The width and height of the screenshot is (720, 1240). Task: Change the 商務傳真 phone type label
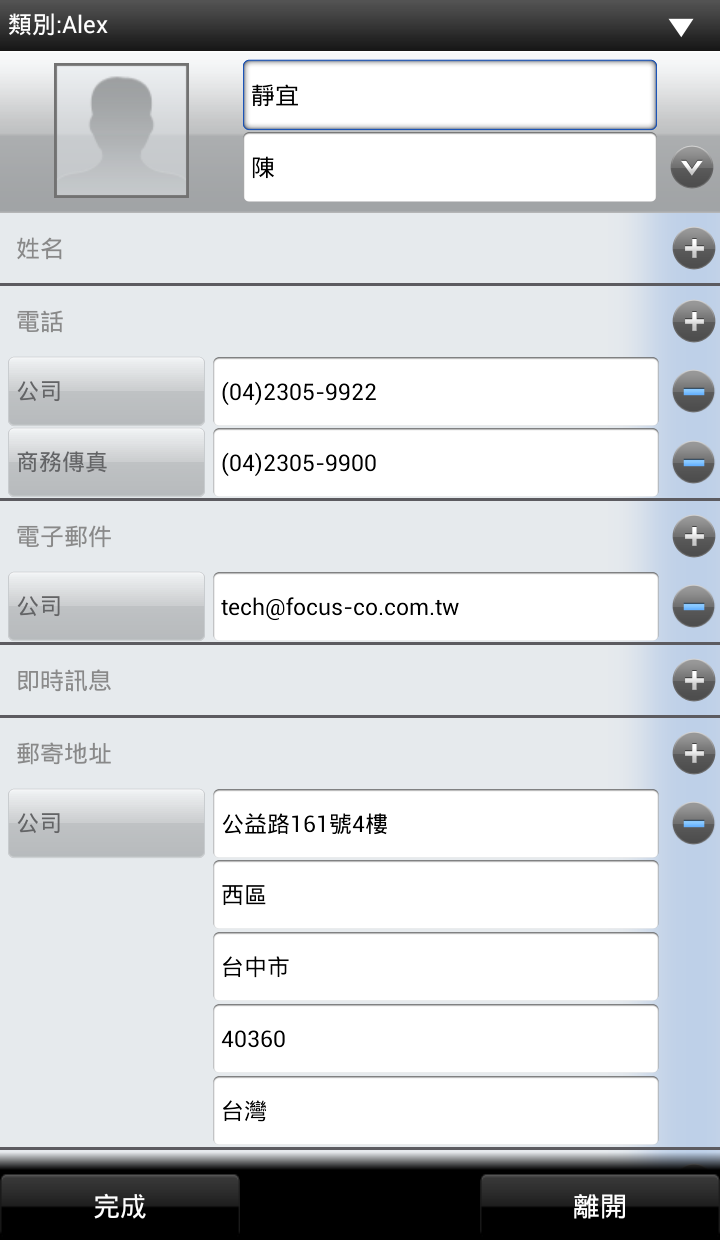point(106,463)
